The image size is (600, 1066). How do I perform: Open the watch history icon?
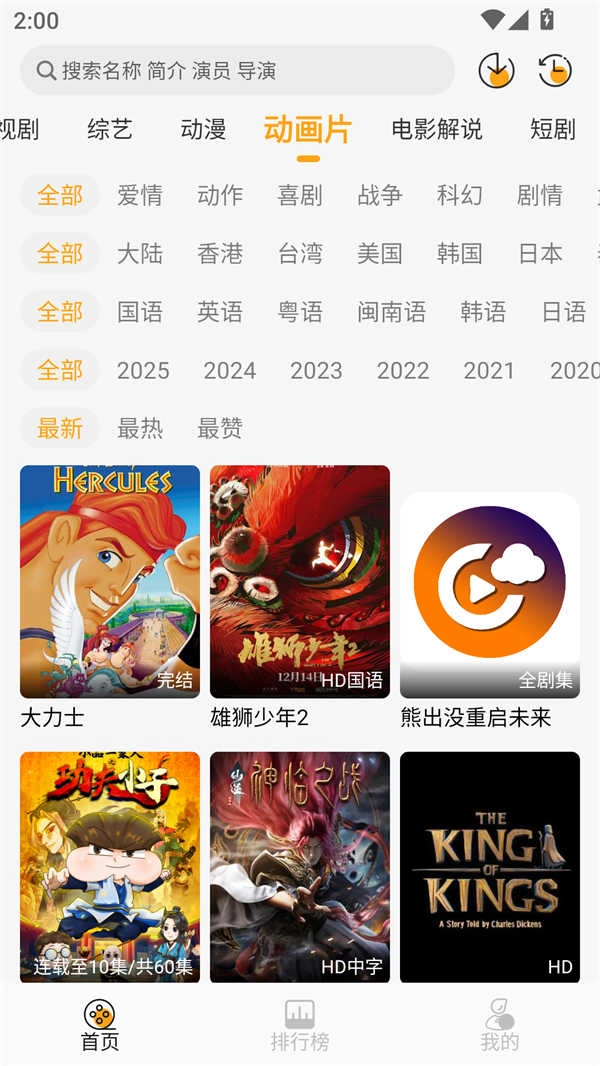point(554,70)
